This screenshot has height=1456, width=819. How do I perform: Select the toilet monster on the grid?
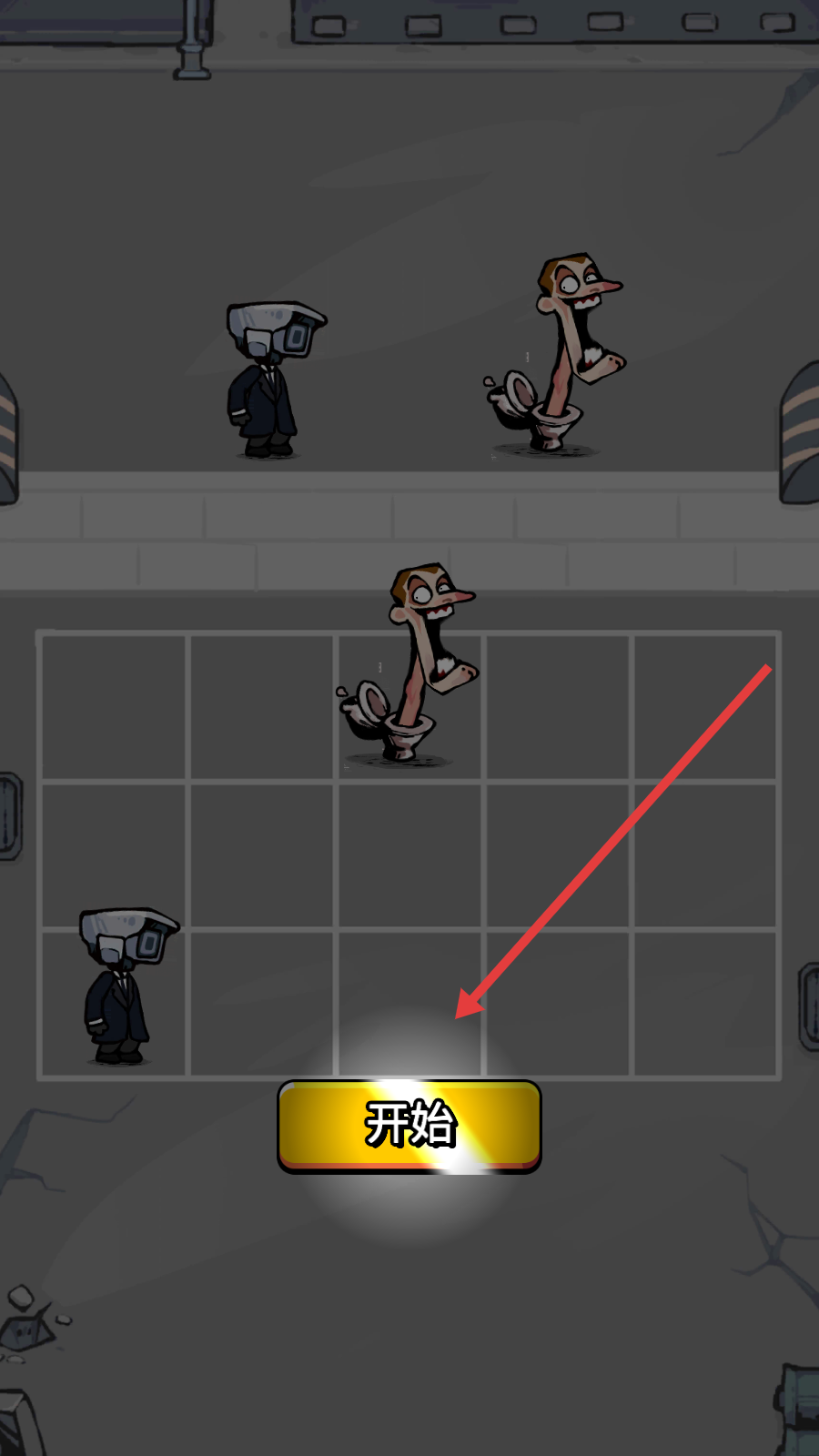(409, 673)
